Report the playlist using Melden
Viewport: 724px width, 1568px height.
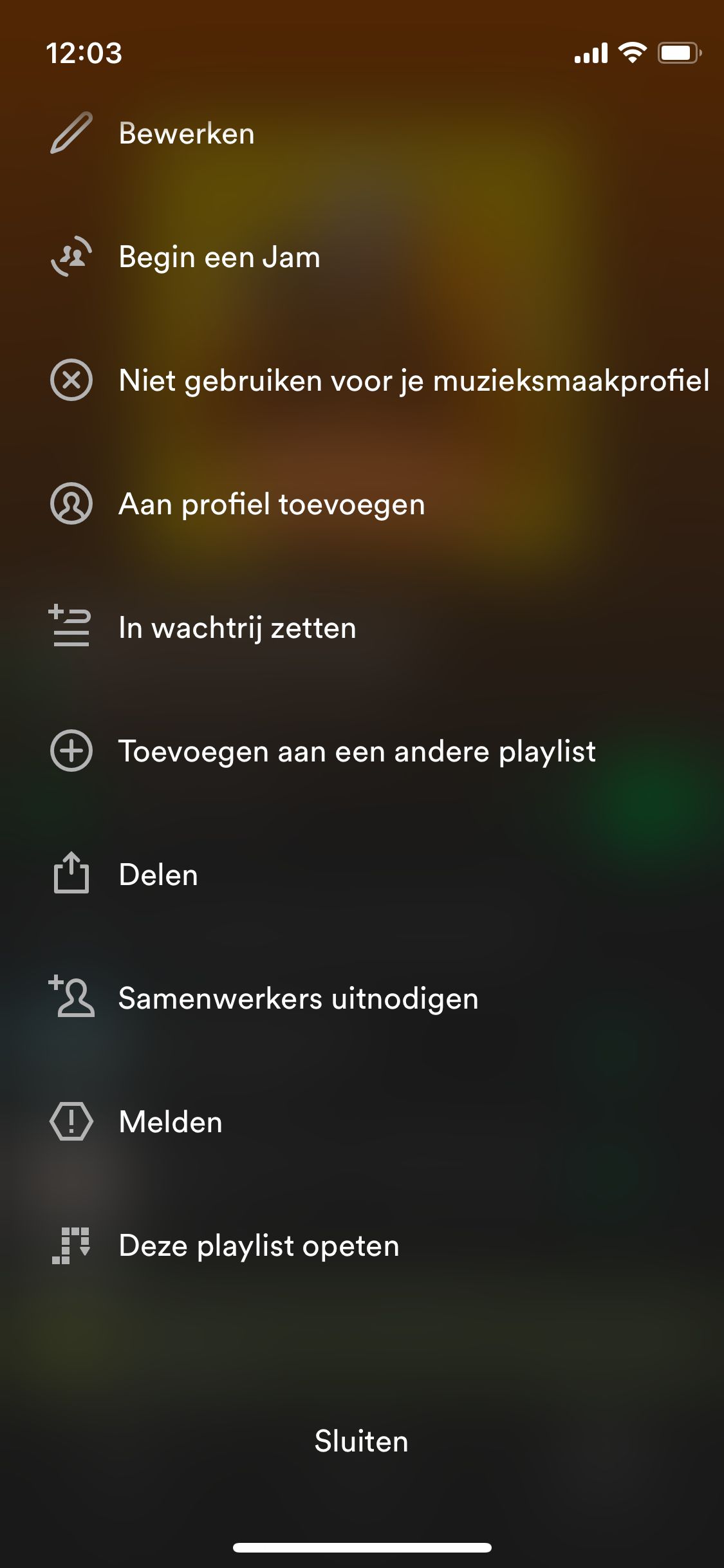171,1122
